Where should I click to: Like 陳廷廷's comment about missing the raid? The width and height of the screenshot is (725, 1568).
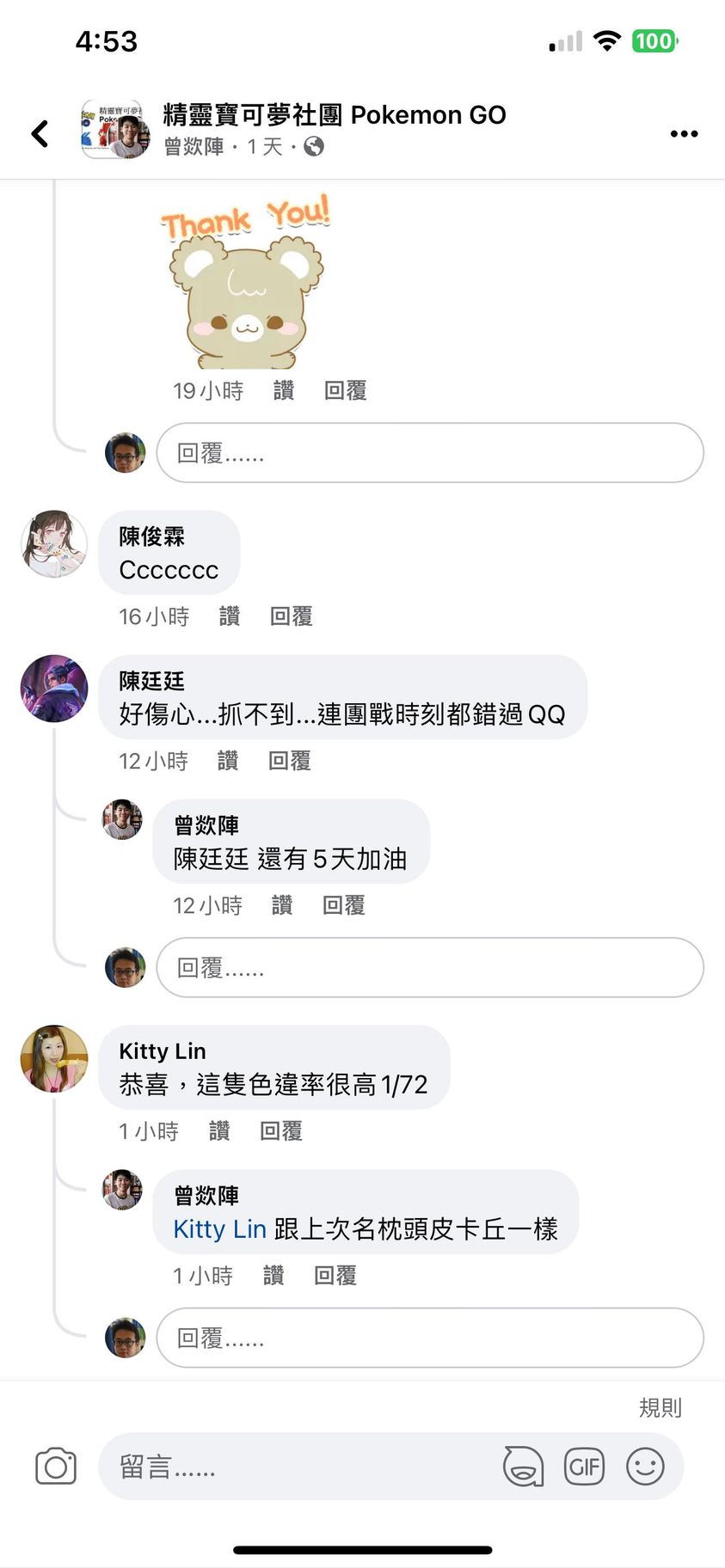tap(227, 761)
